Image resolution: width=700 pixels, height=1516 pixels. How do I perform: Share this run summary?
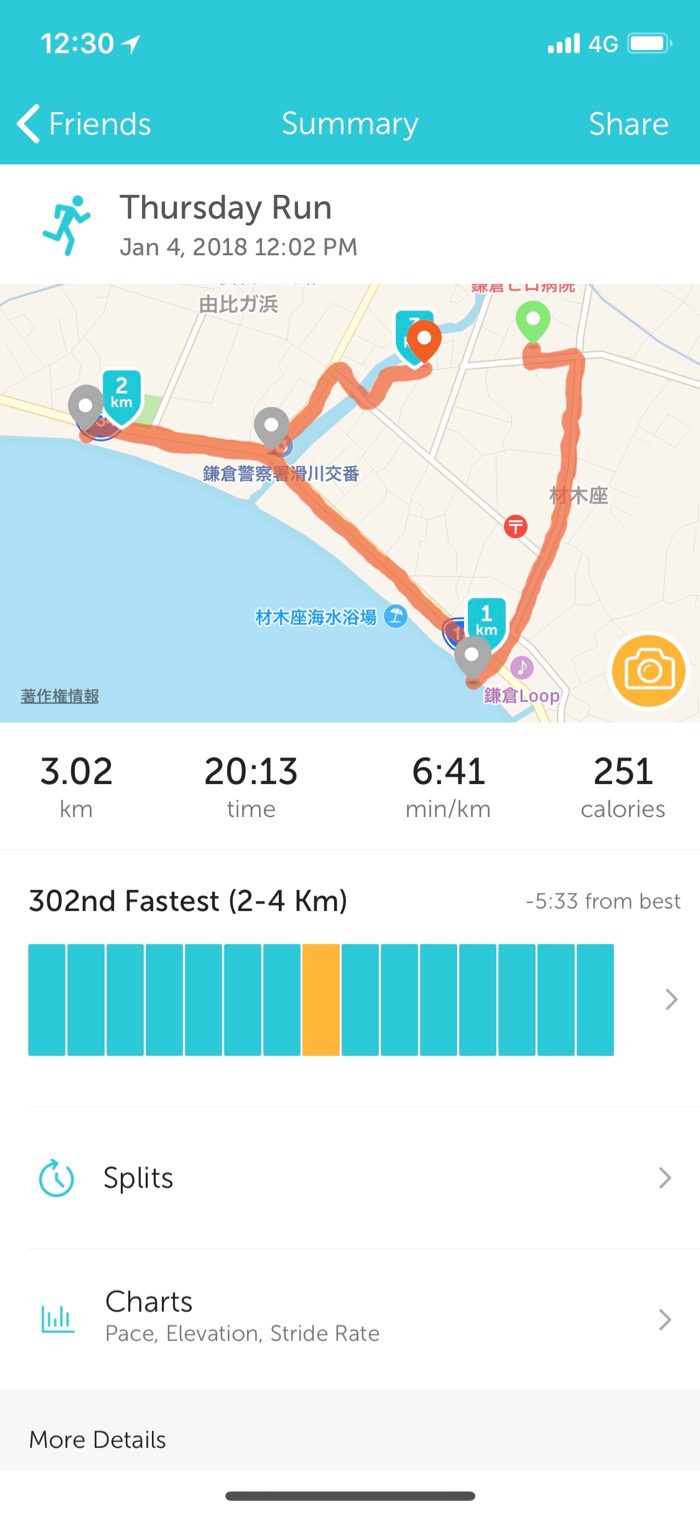628,124
